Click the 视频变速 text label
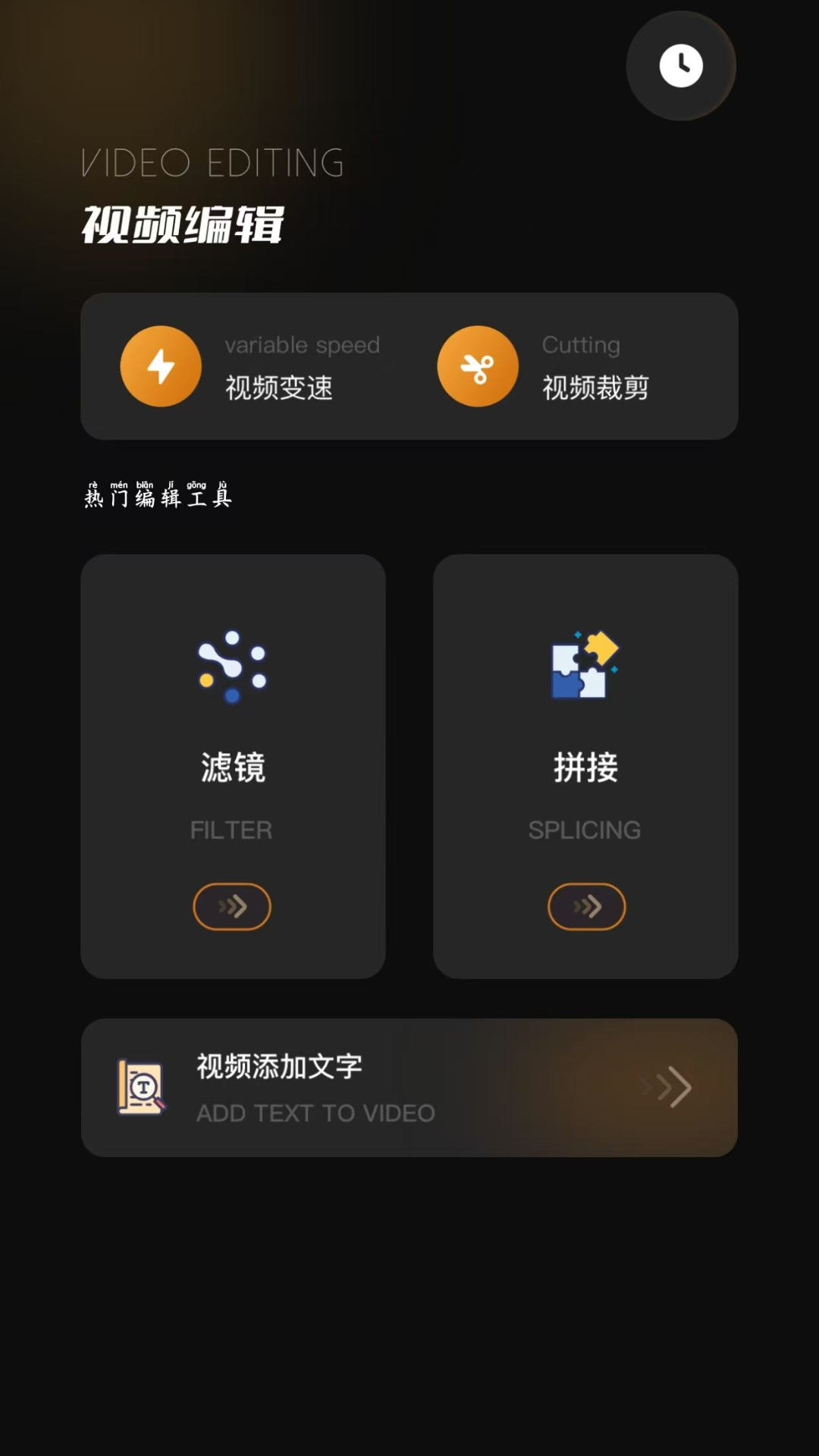Image resolution: width=819 pixels, height=1456 pixels. point(278,388)
